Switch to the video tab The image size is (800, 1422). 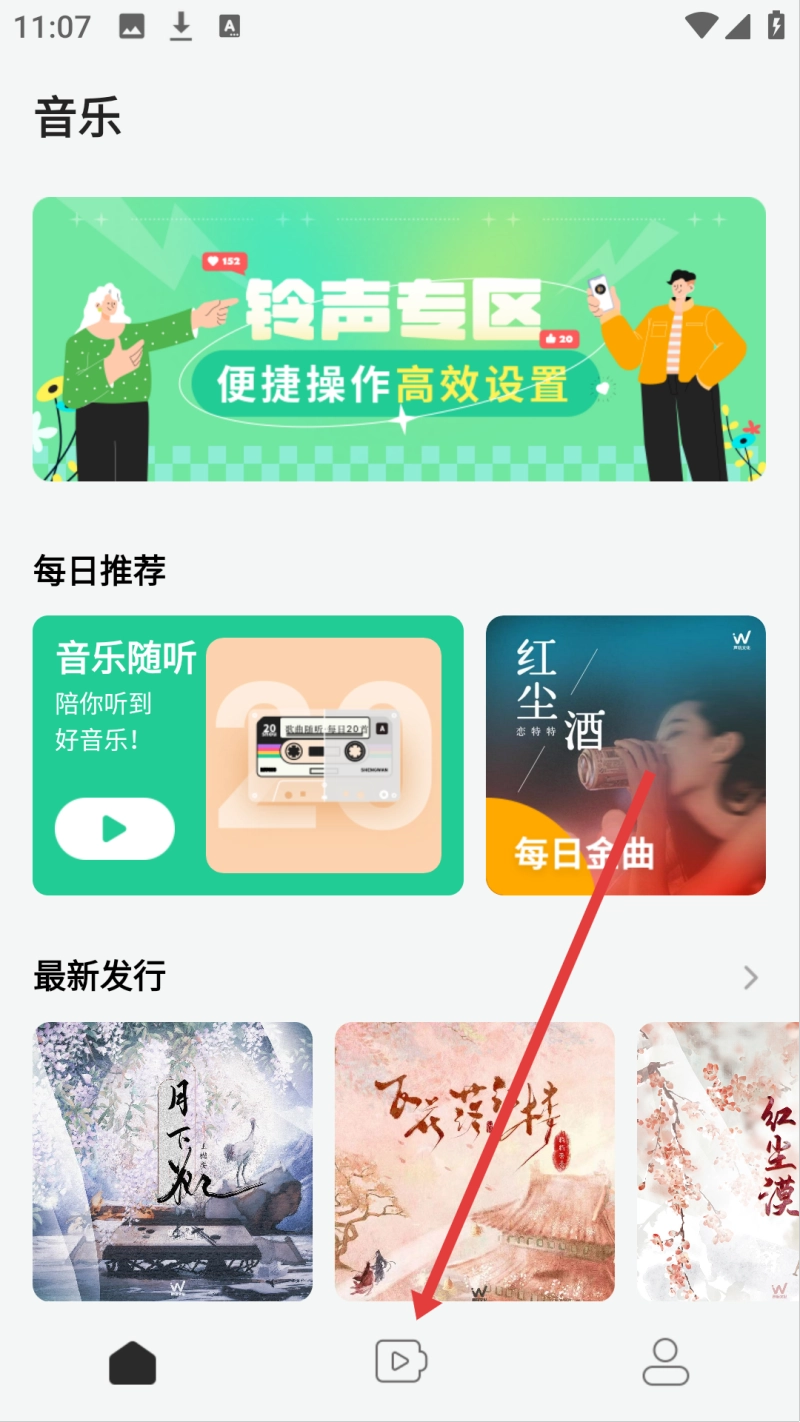(401, 1361)
